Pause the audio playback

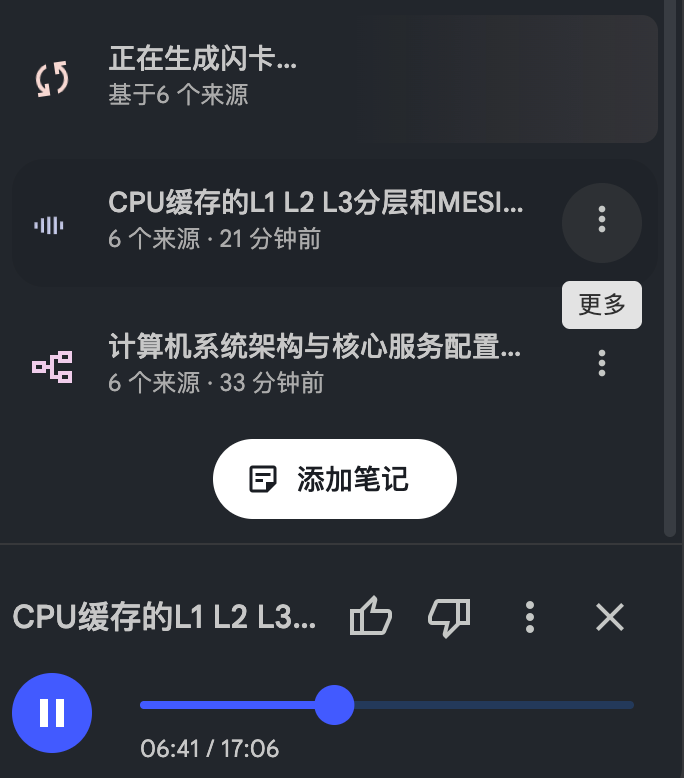52,712
